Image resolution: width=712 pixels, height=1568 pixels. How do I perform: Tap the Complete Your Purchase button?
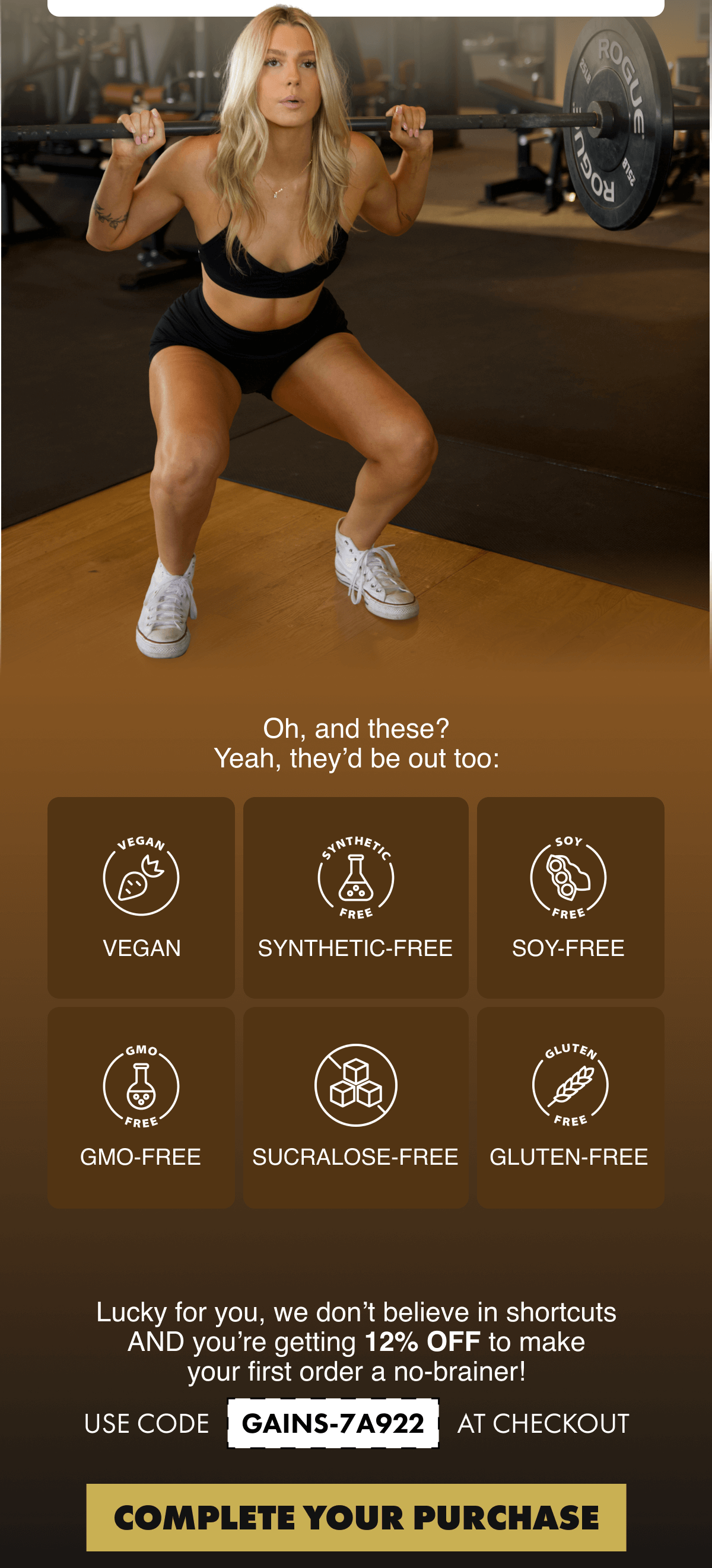(x=355, y=1517)
